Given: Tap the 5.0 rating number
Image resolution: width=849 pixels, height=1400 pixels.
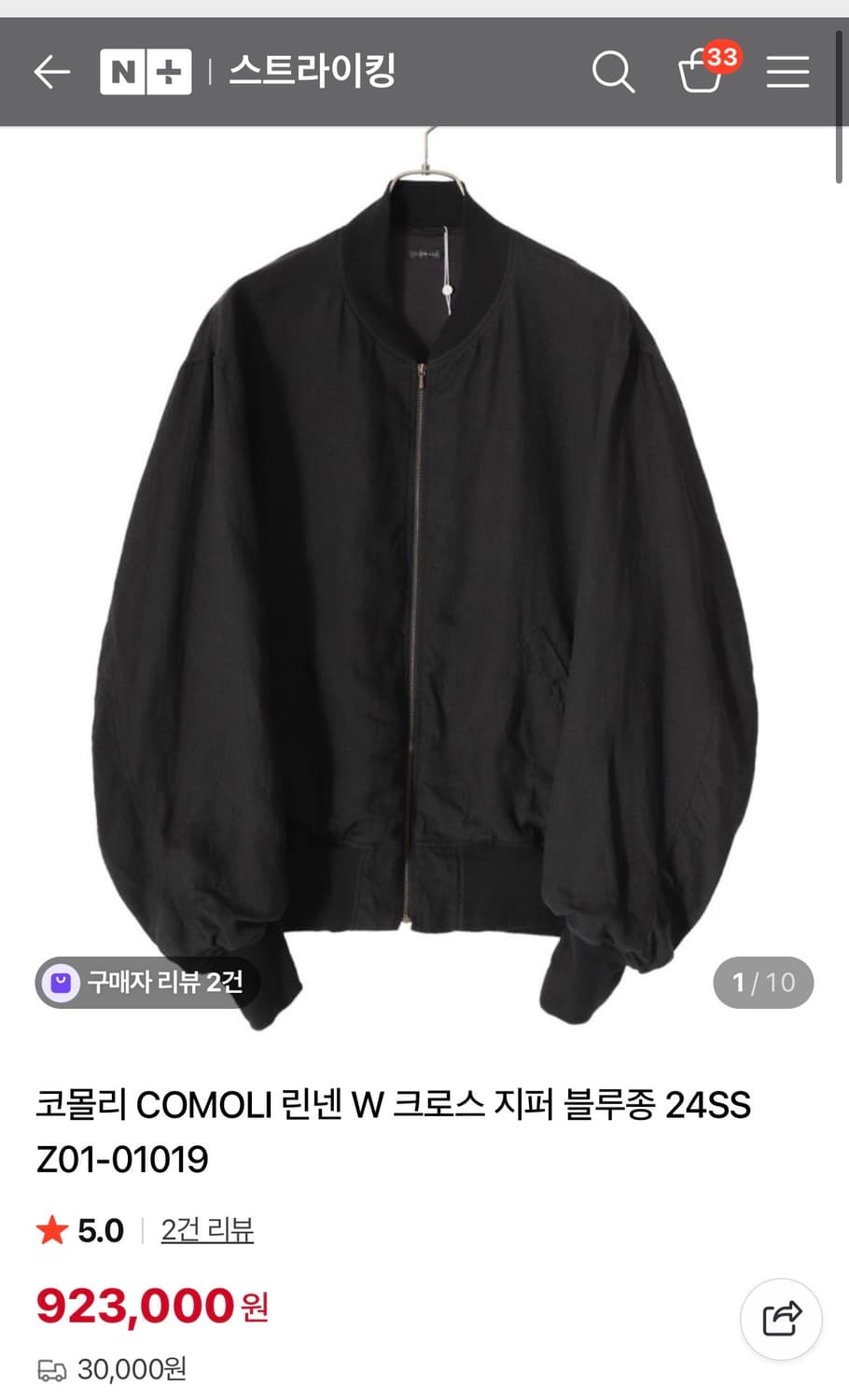Looking at the screenshot, I should 100,1230.
